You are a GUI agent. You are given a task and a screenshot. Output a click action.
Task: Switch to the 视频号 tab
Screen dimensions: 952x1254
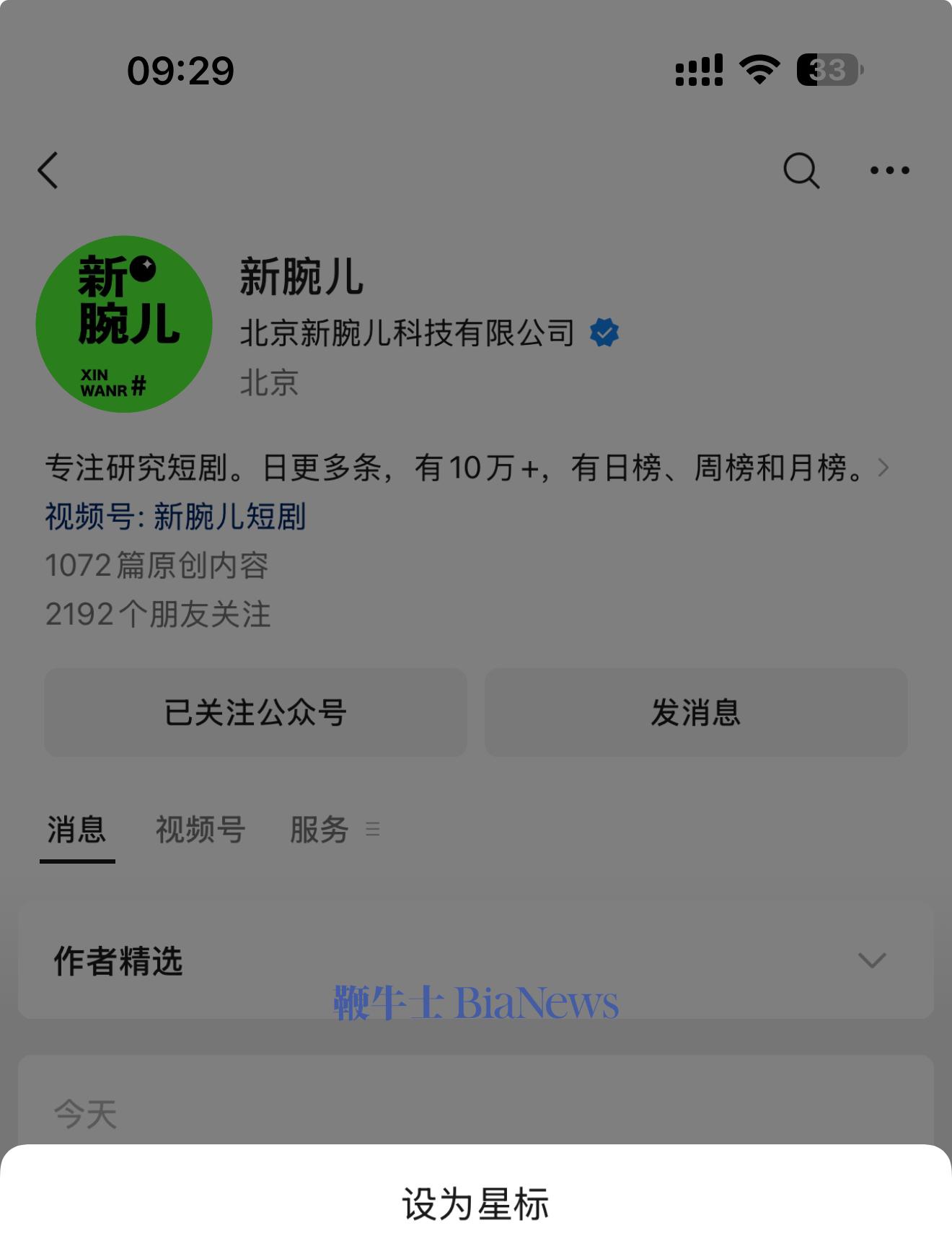click(x=200, y=830)
